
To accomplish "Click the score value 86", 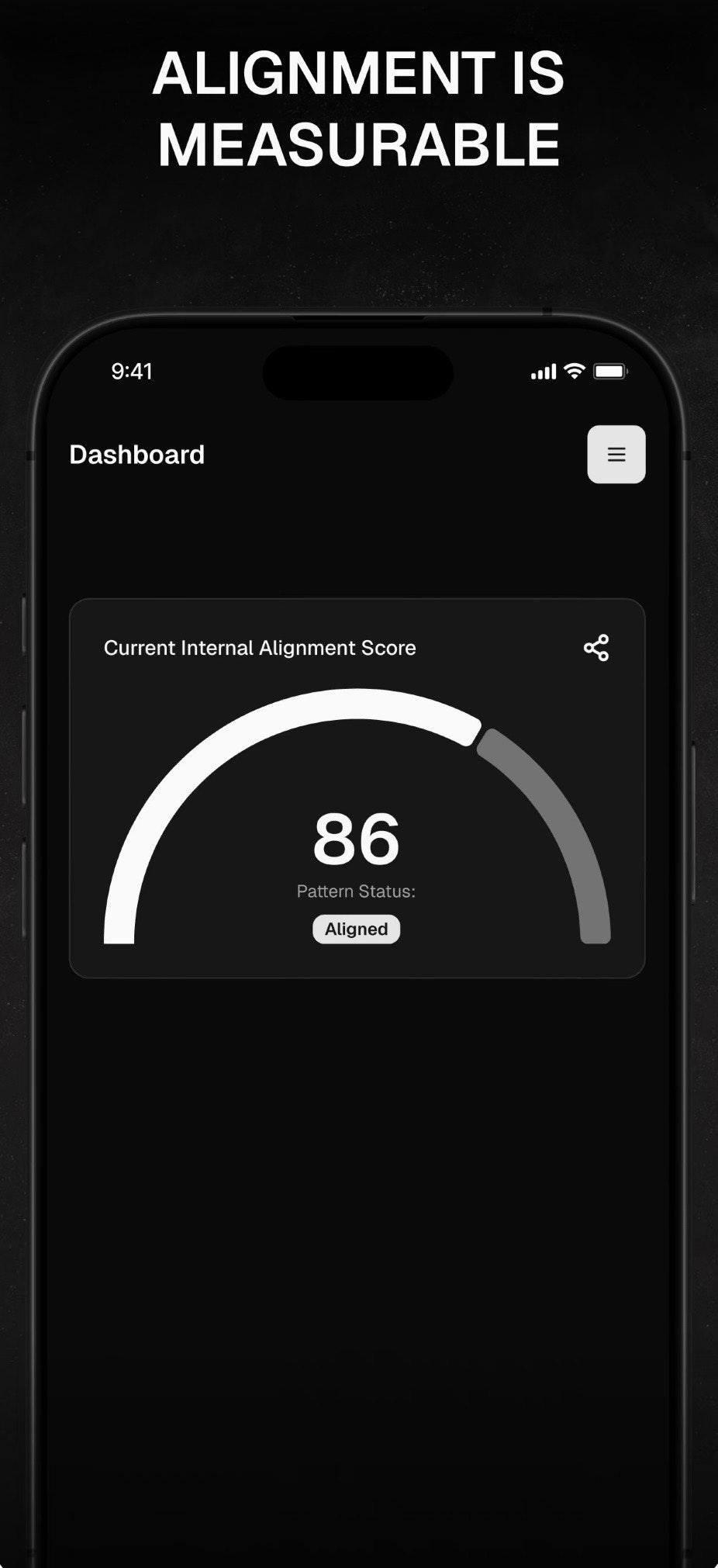I will [x=355, y=839].
